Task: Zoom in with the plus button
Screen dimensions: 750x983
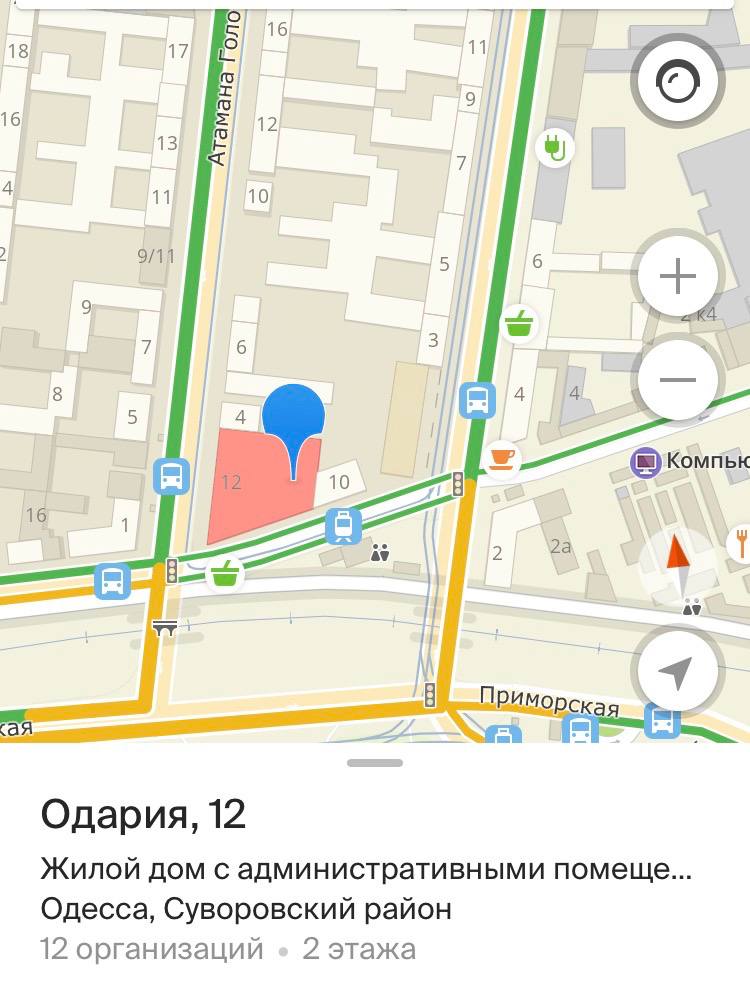Action: tap(678, 276)
